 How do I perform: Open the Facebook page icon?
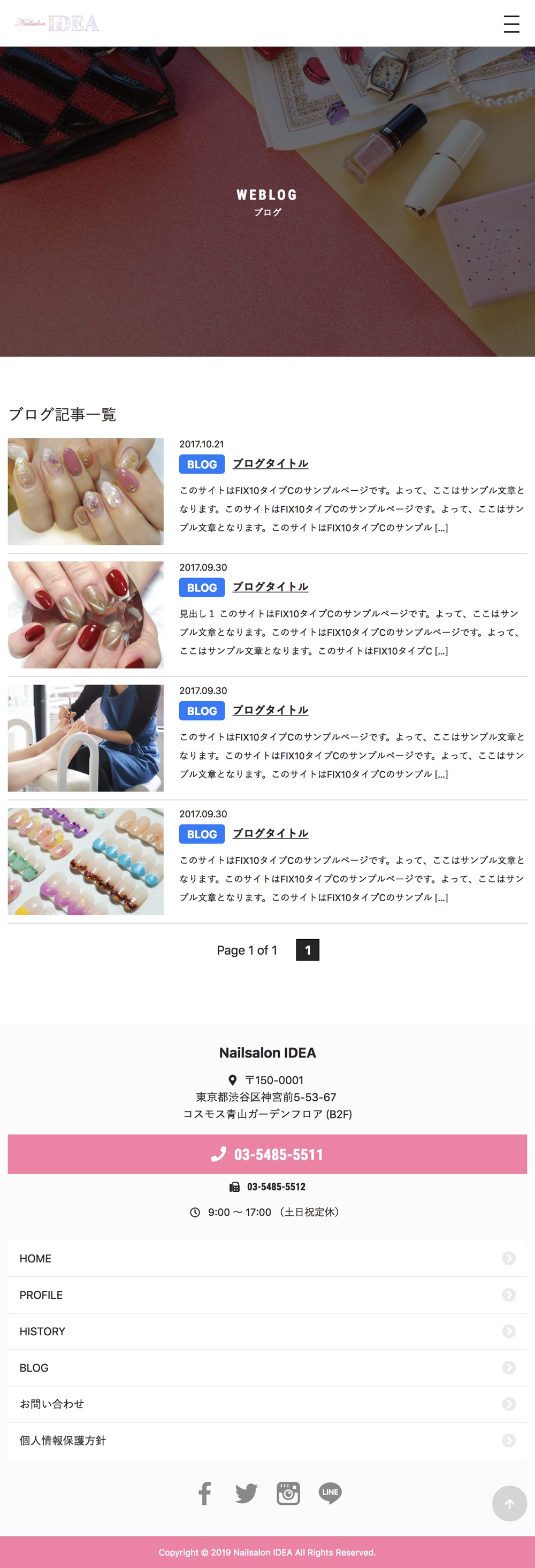(204, 1494)
